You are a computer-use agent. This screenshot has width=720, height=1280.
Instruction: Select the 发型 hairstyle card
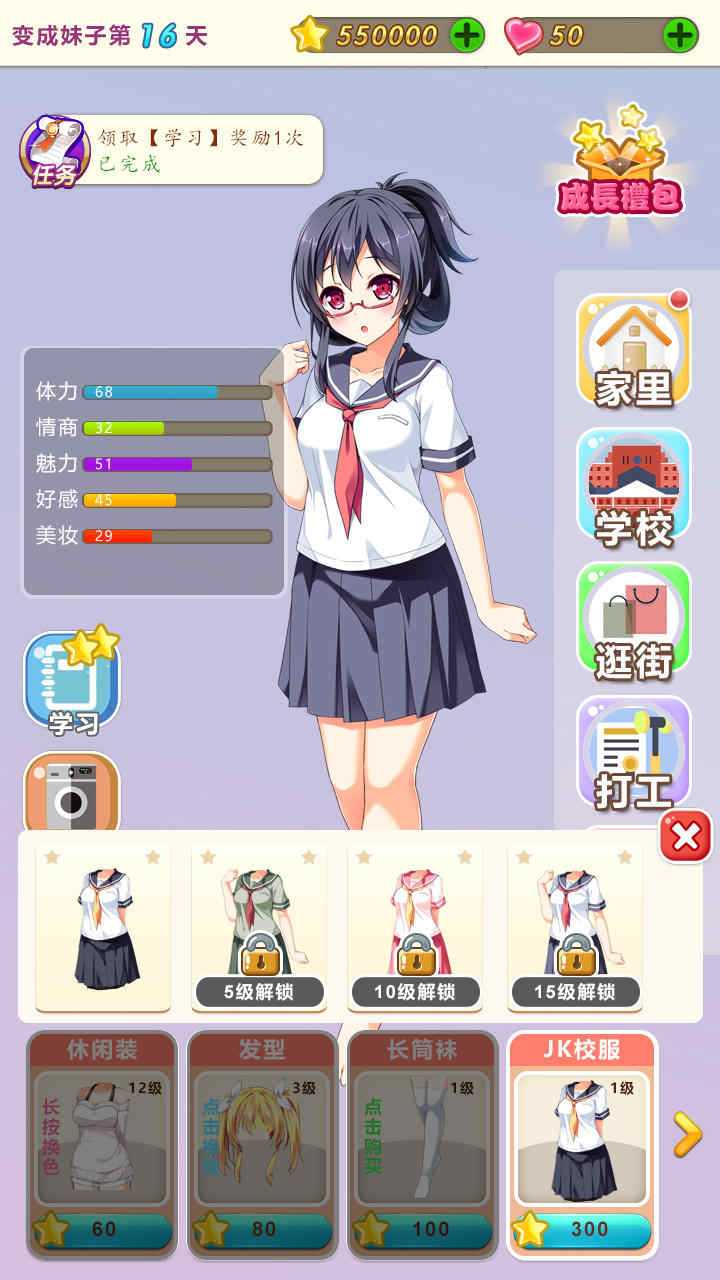[x=262, y=1144]
